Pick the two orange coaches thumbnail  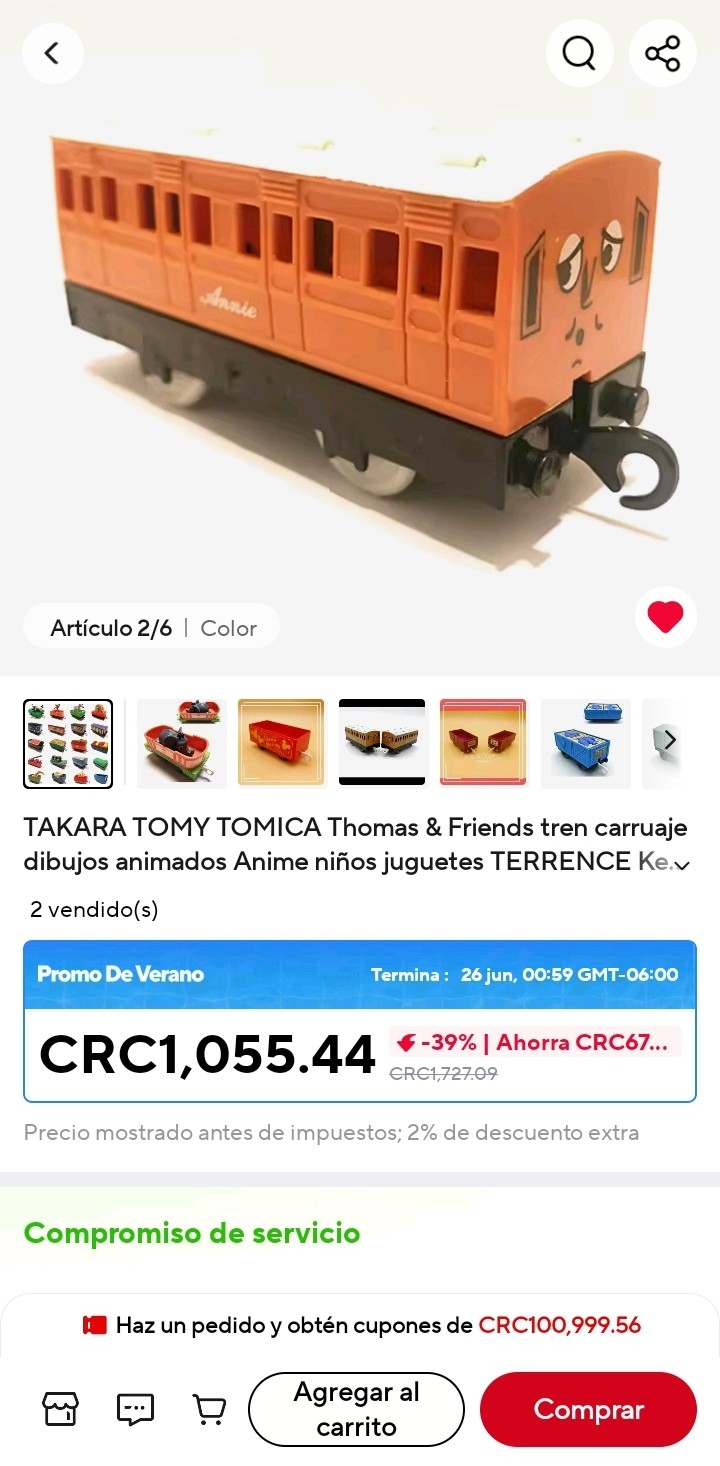click(382, 743)
